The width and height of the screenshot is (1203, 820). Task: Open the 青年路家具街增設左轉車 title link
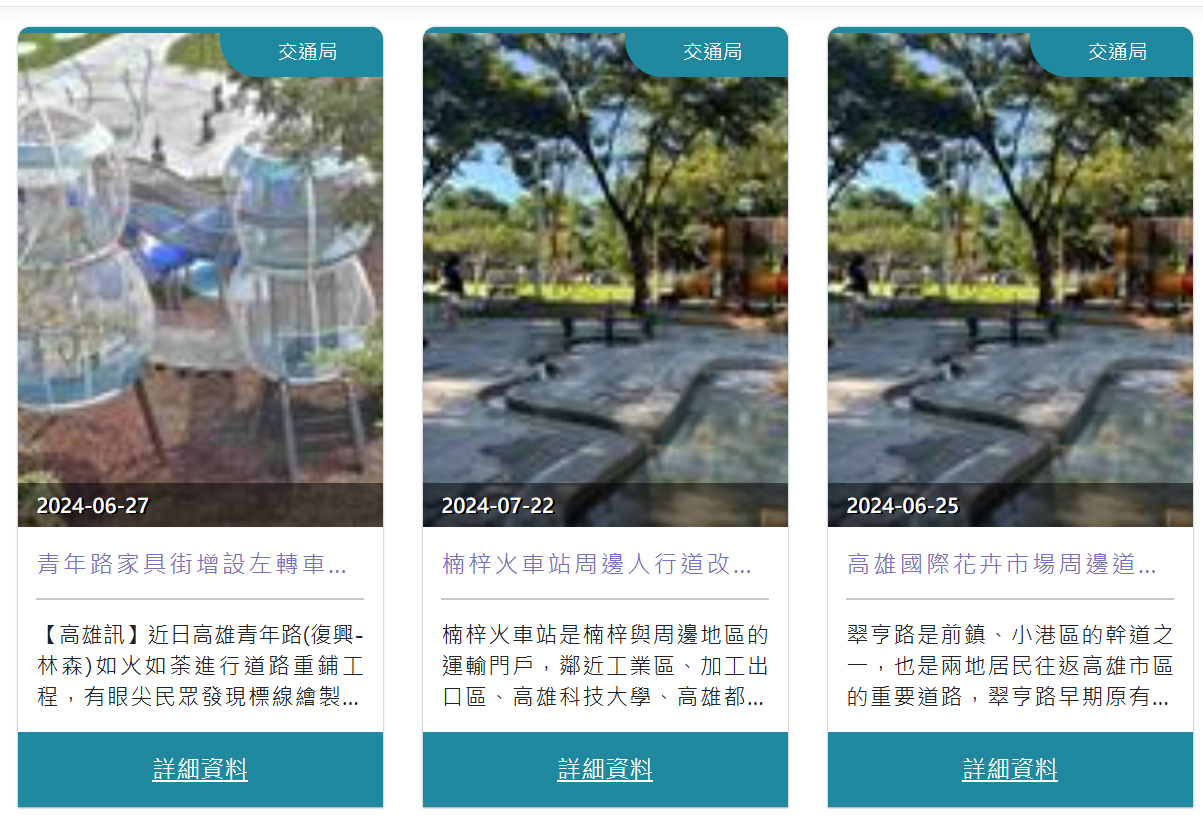tap(192, 564)
